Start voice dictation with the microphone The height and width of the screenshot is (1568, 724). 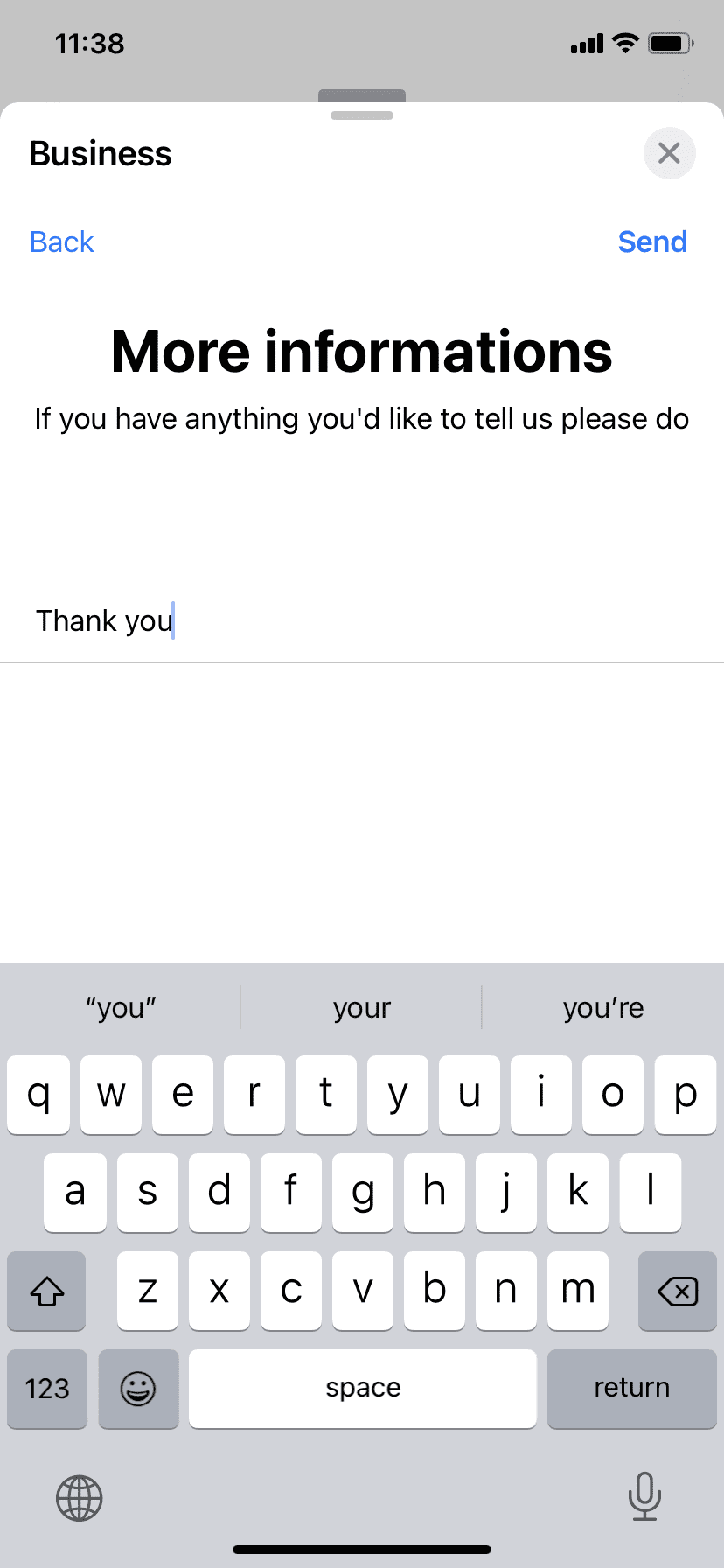click(644, 1495)
